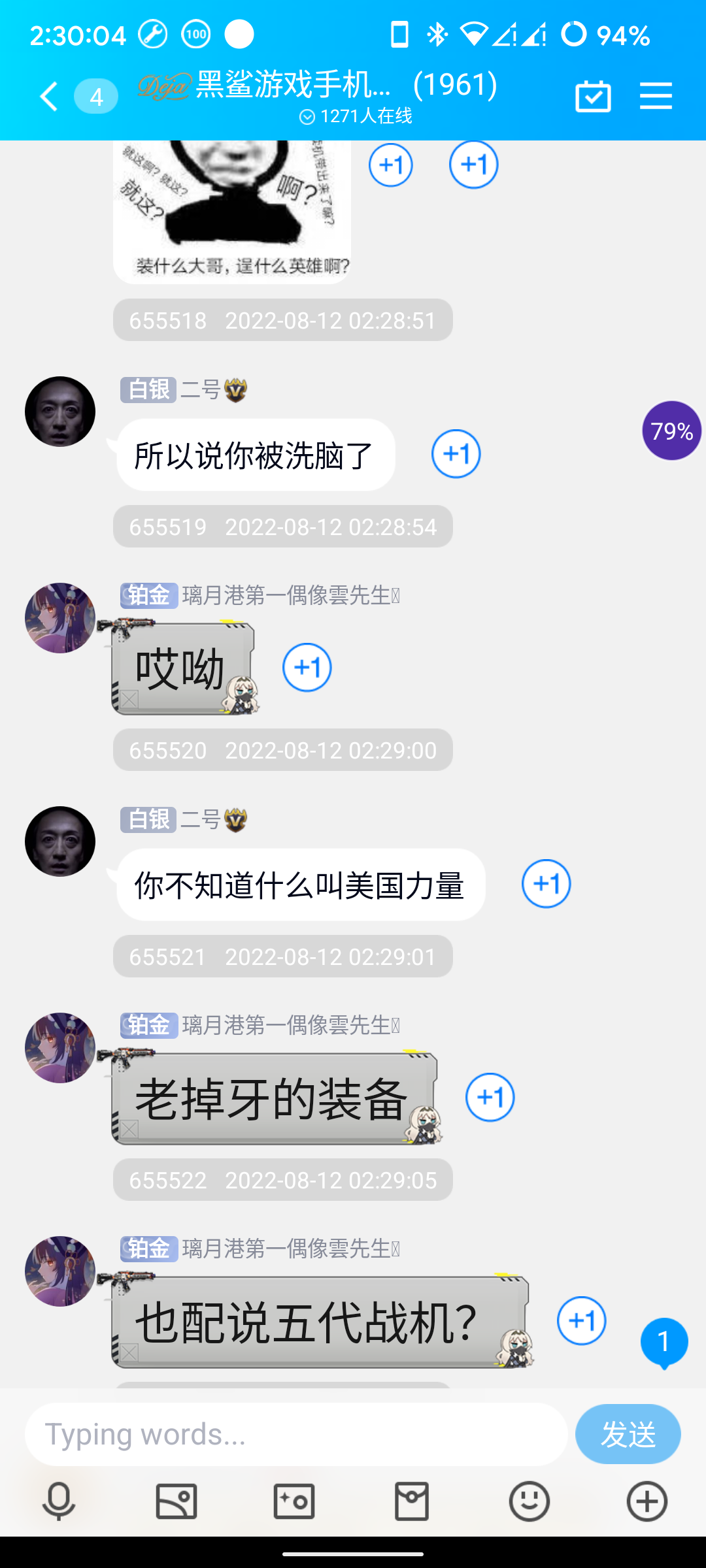Open the meme image sticker message
706x1568 pixels.
232,209
